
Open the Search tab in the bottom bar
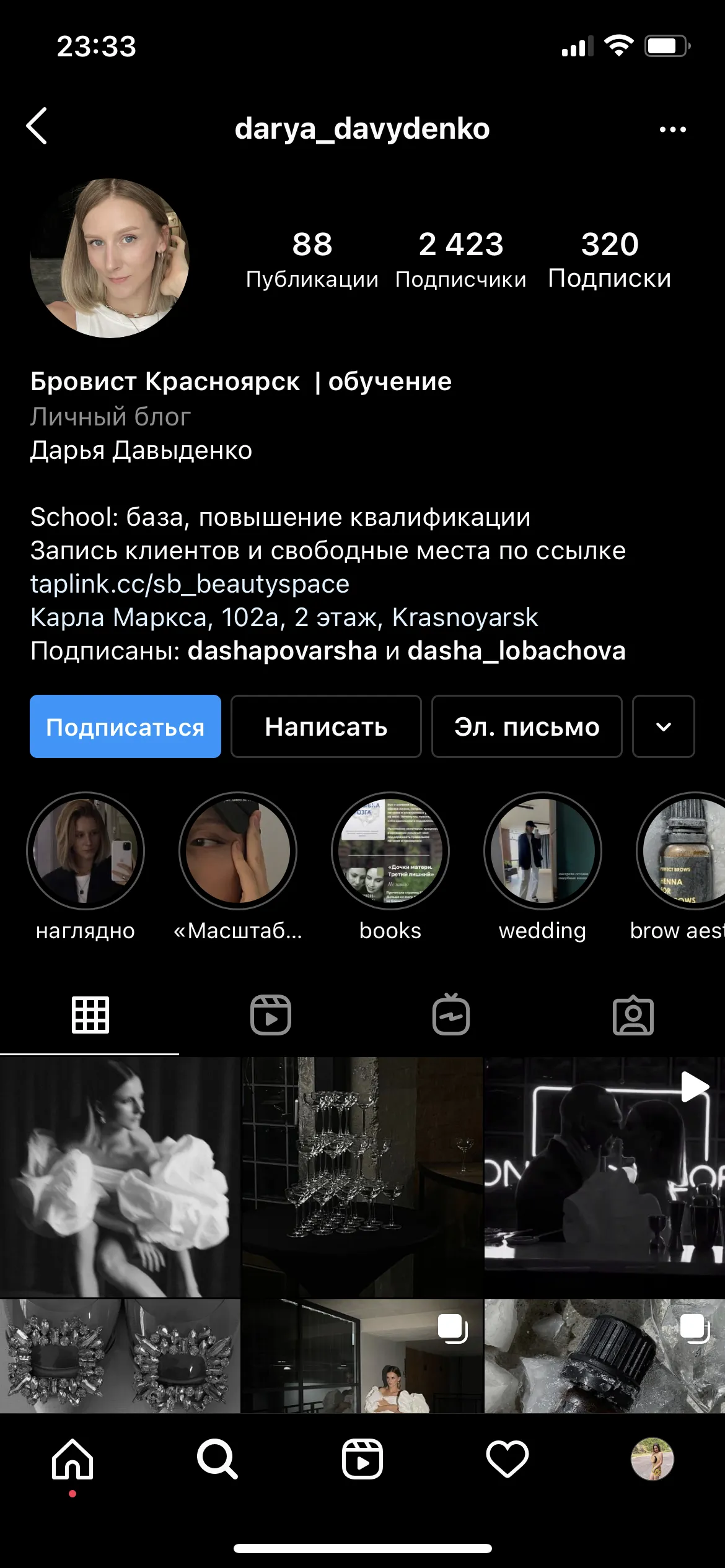pos(217,1459)
